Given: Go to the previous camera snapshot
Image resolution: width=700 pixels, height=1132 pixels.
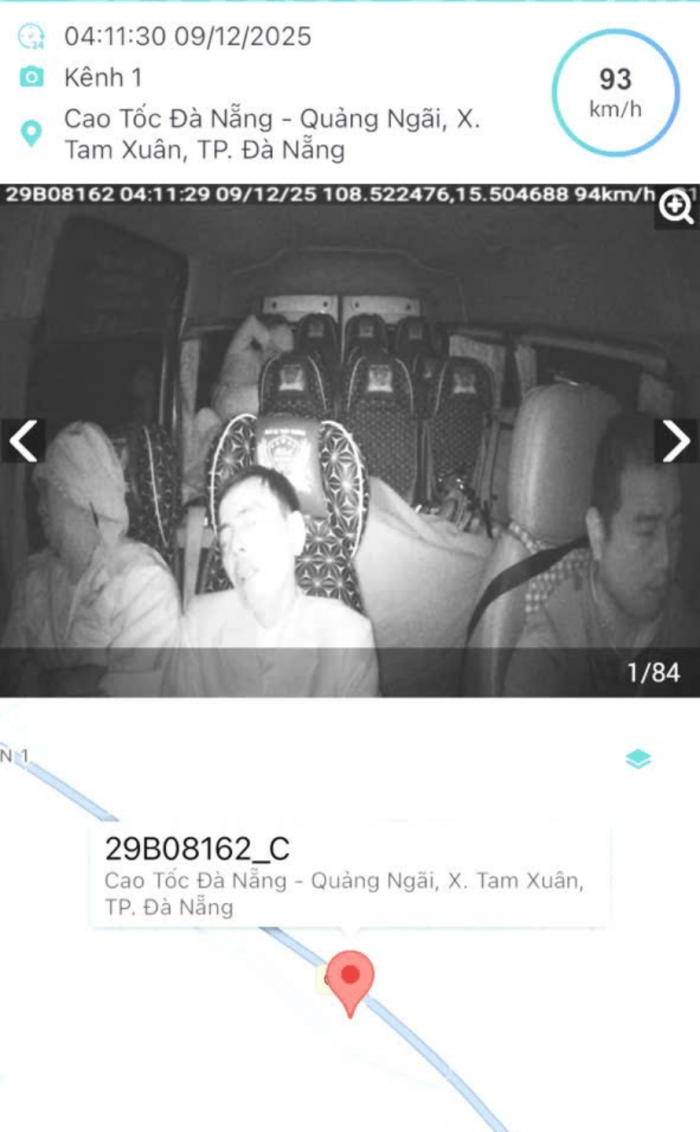Looking at the screenshot, I should click(23, 440).
